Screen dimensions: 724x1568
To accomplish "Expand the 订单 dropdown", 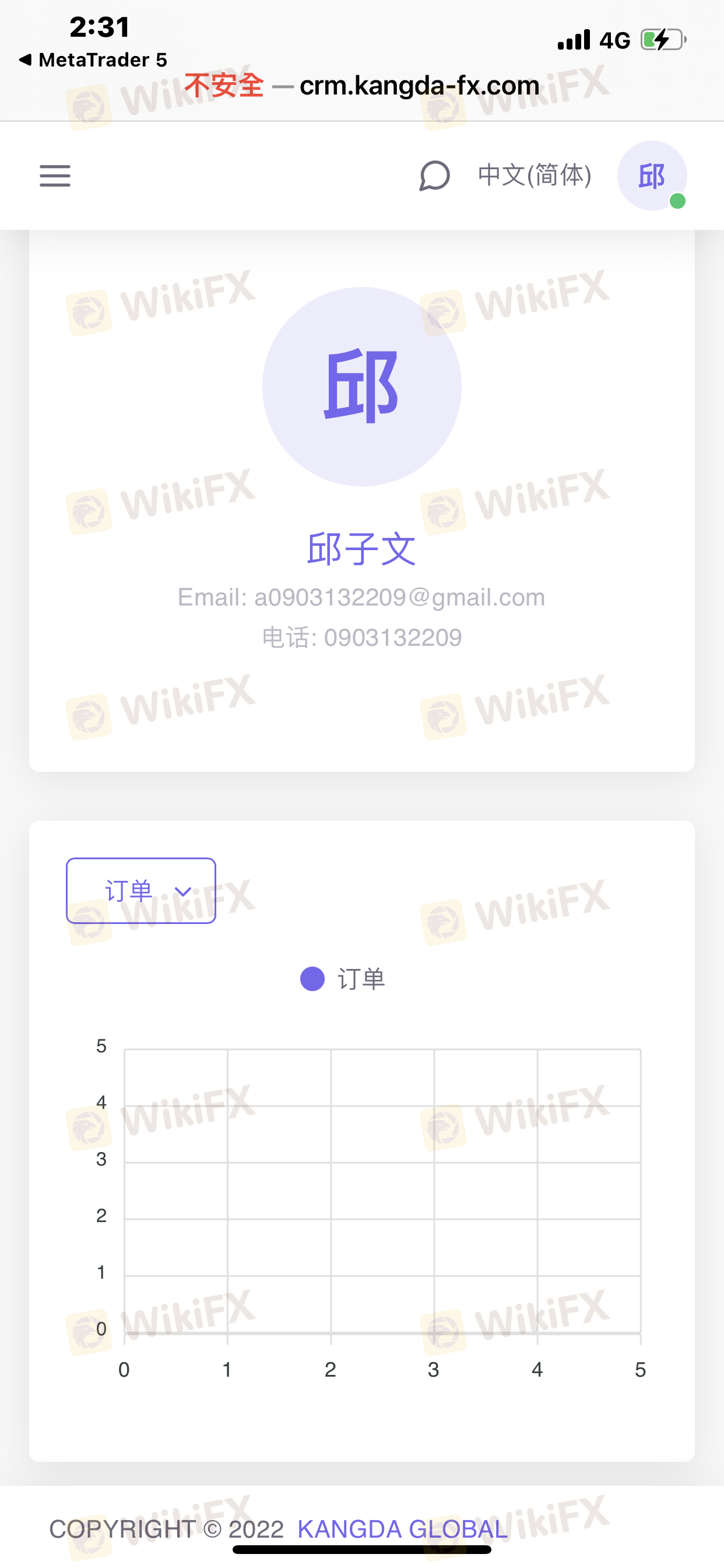I will coord(141,891).
